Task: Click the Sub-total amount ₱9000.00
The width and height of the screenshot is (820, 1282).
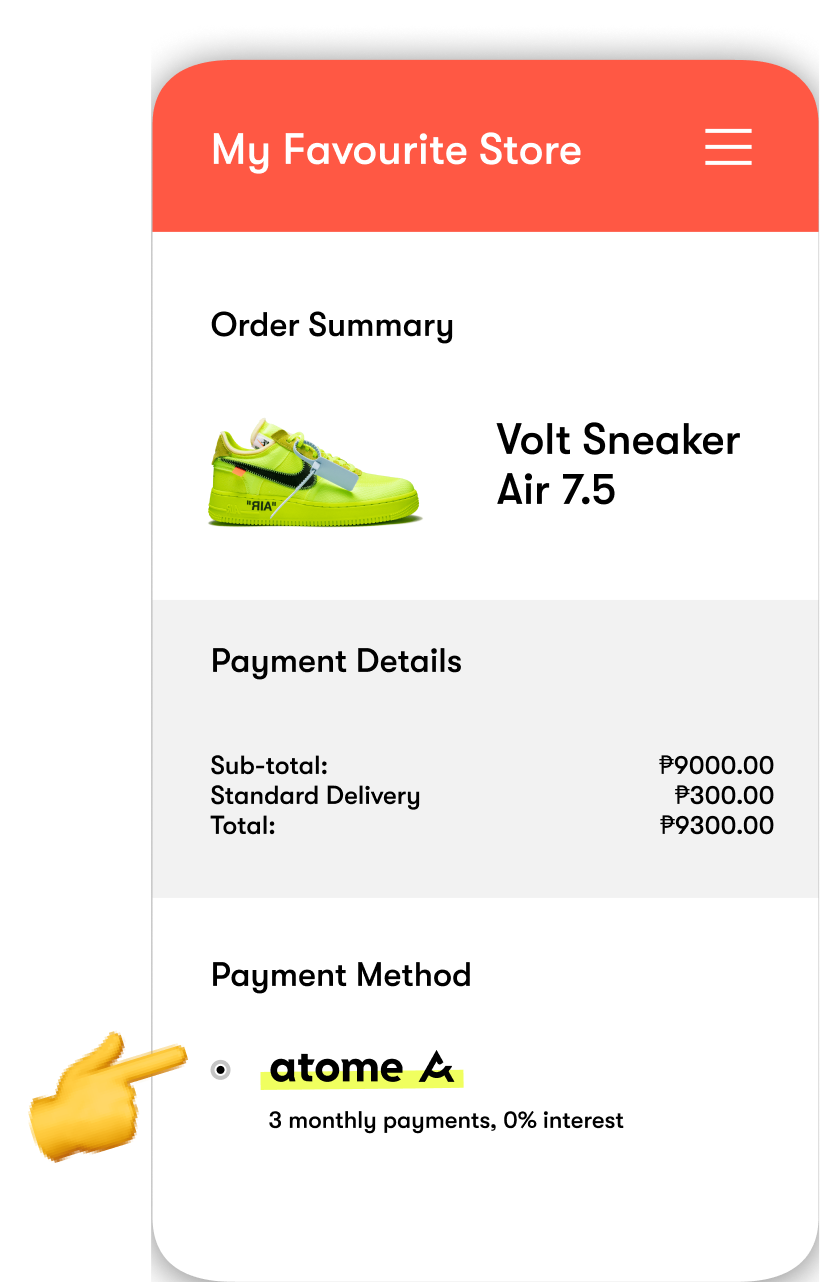Action: click(x=716, y=765)
